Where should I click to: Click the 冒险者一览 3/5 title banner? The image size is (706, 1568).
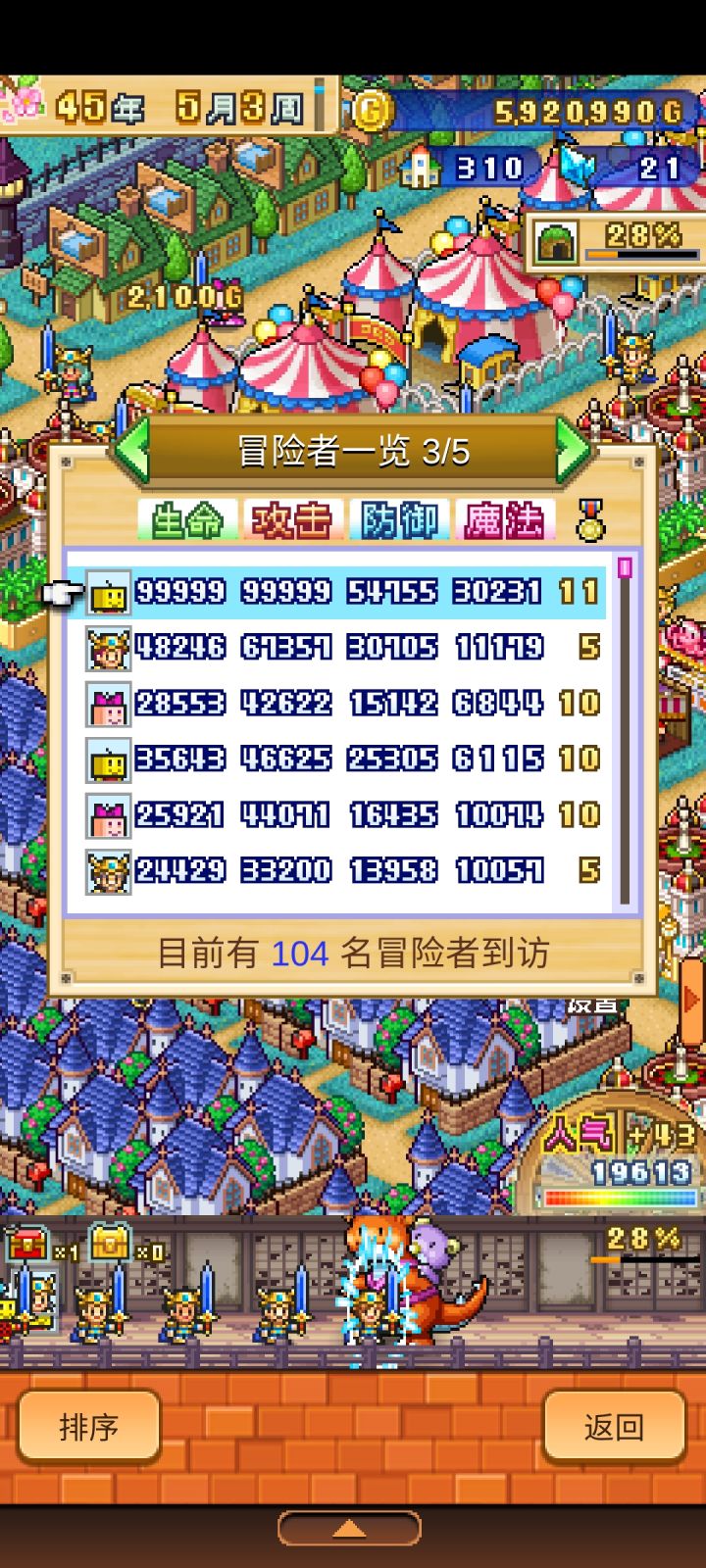pos(353,449)
